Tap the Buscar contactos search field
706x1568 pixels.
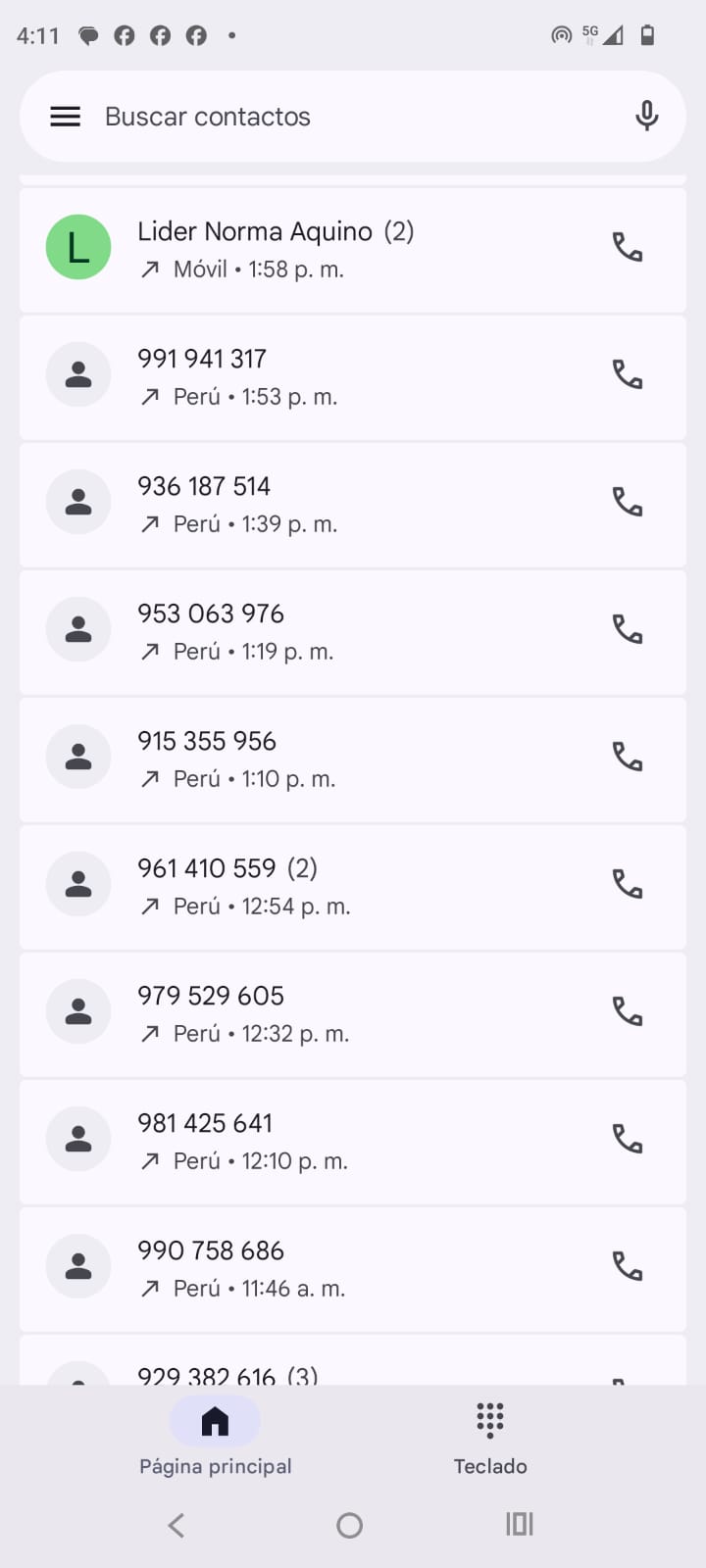[343, 117]
